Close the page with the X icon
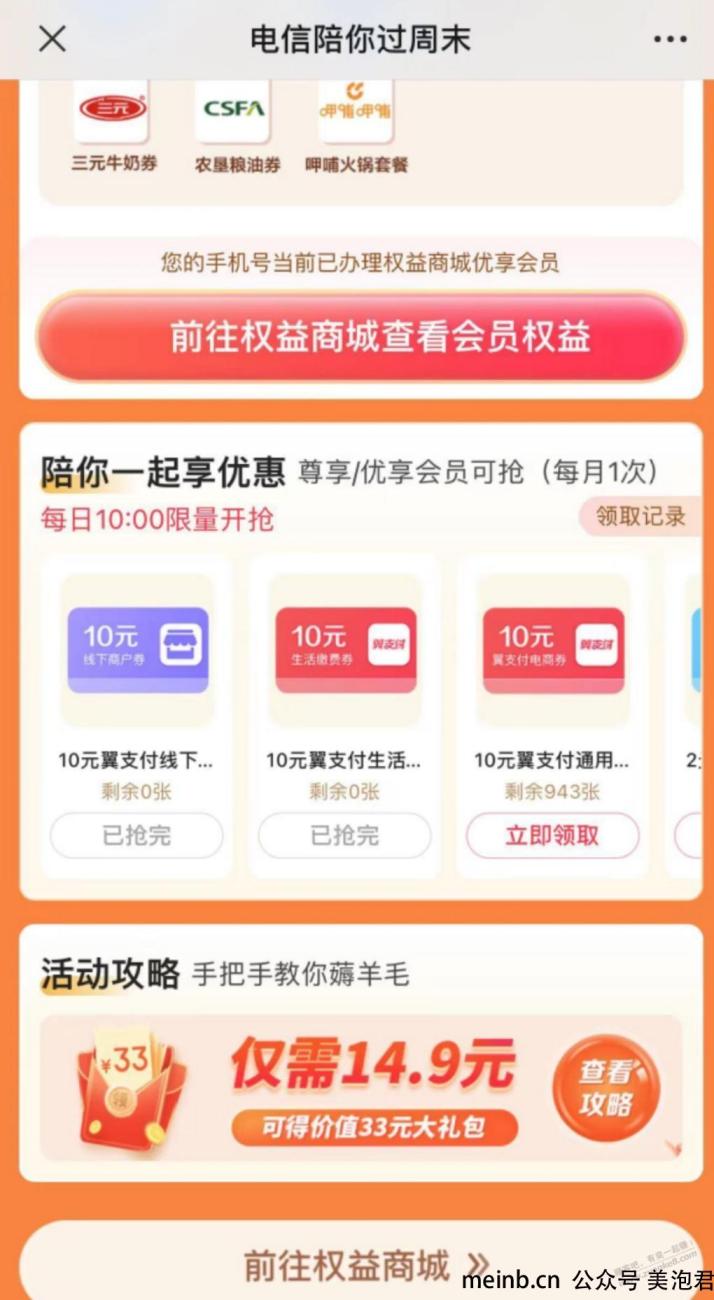 [x=52, y=39]
